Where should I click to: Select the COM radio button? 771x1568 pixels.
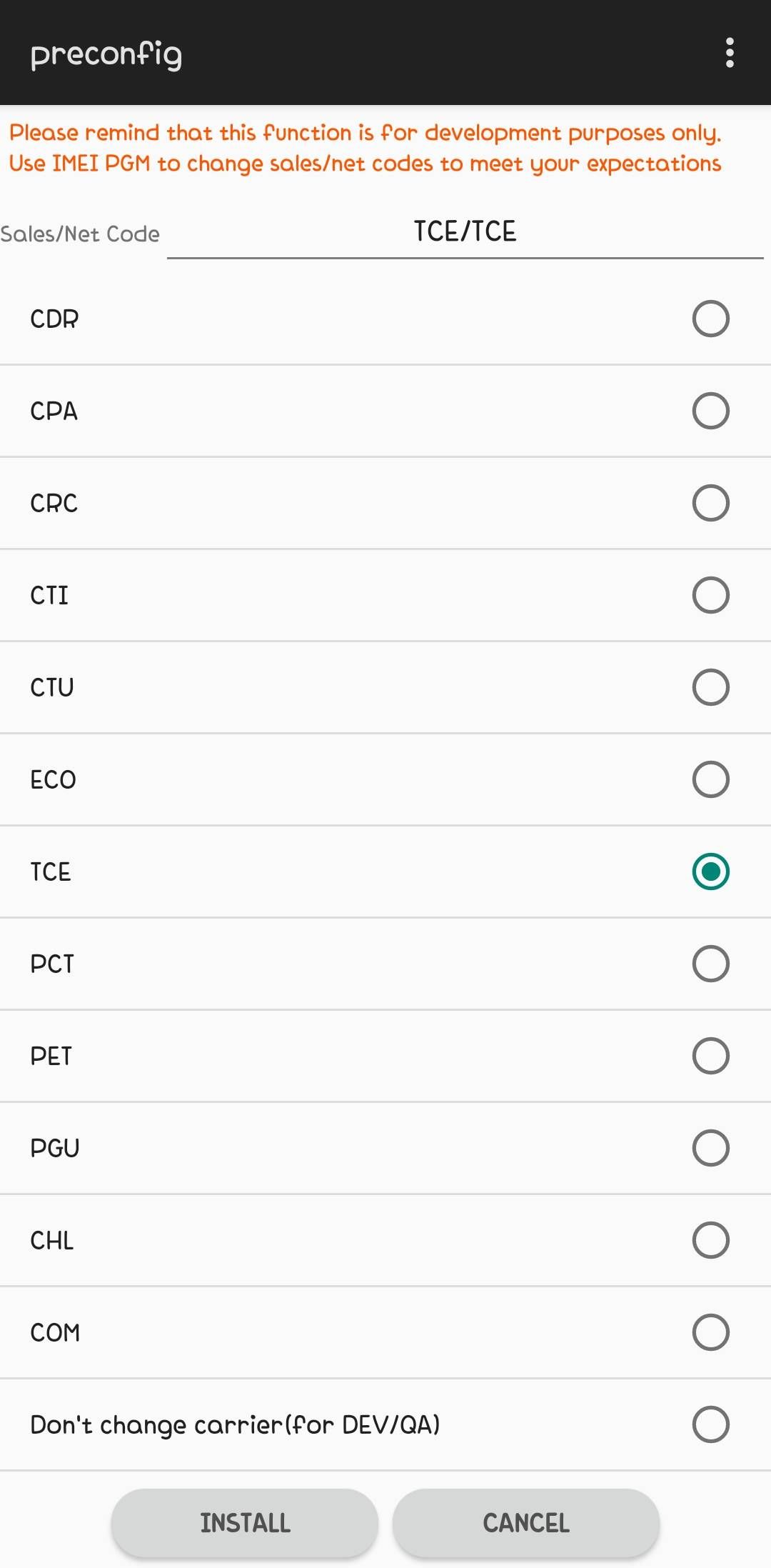(710, 1332)
